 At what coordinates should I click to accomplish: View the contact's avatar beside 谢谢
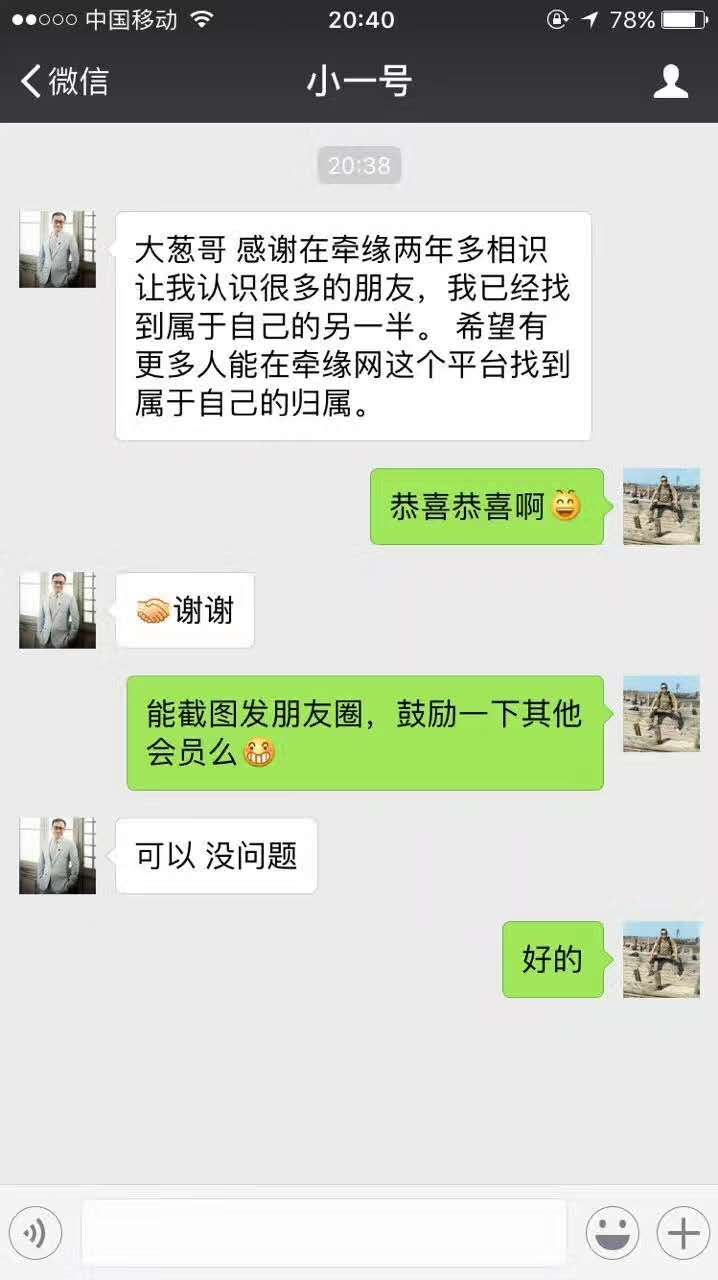click(57, 610)
